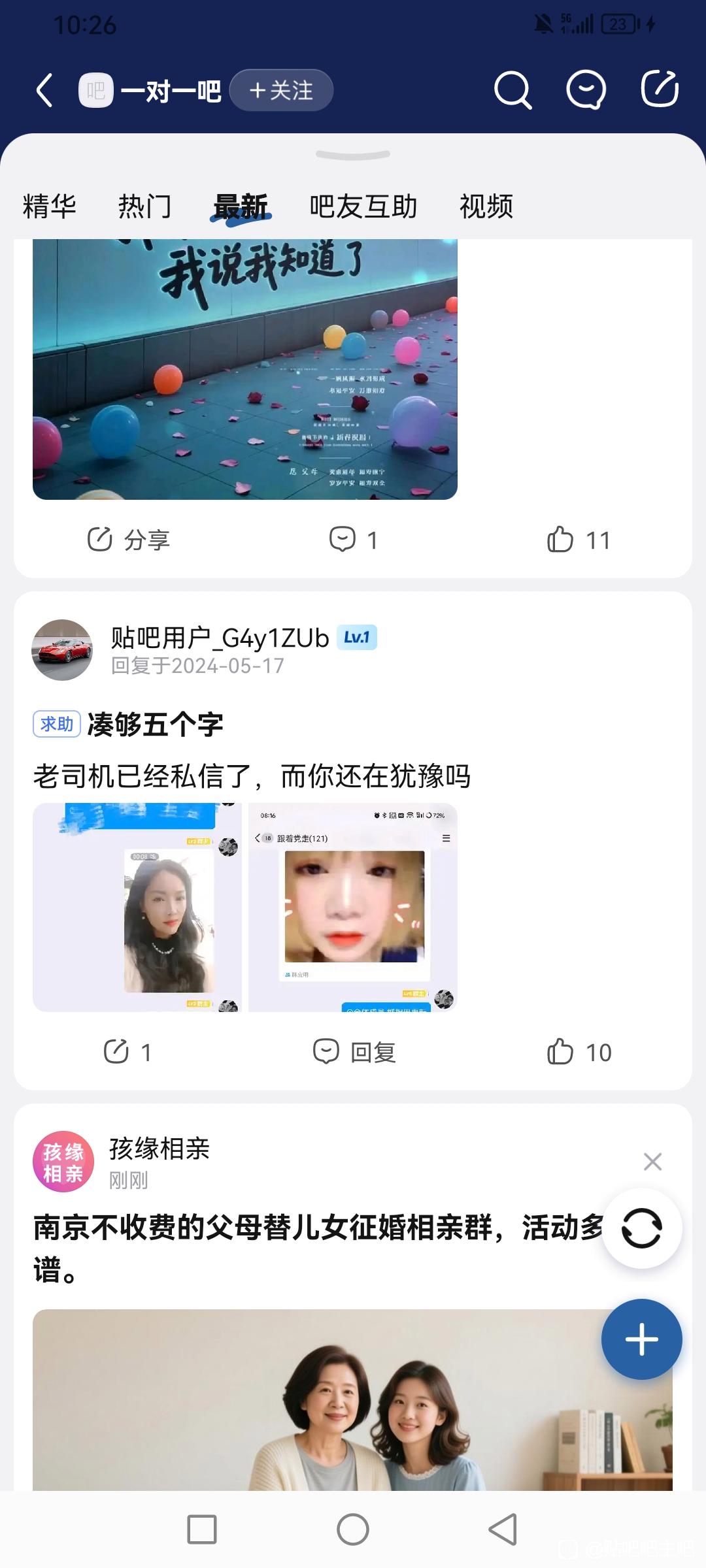This screenshot has width=706, height=1568.
Task: Refresh the feed with circular arrows button
Action: pyautogui.click(x=641, y=1229)
